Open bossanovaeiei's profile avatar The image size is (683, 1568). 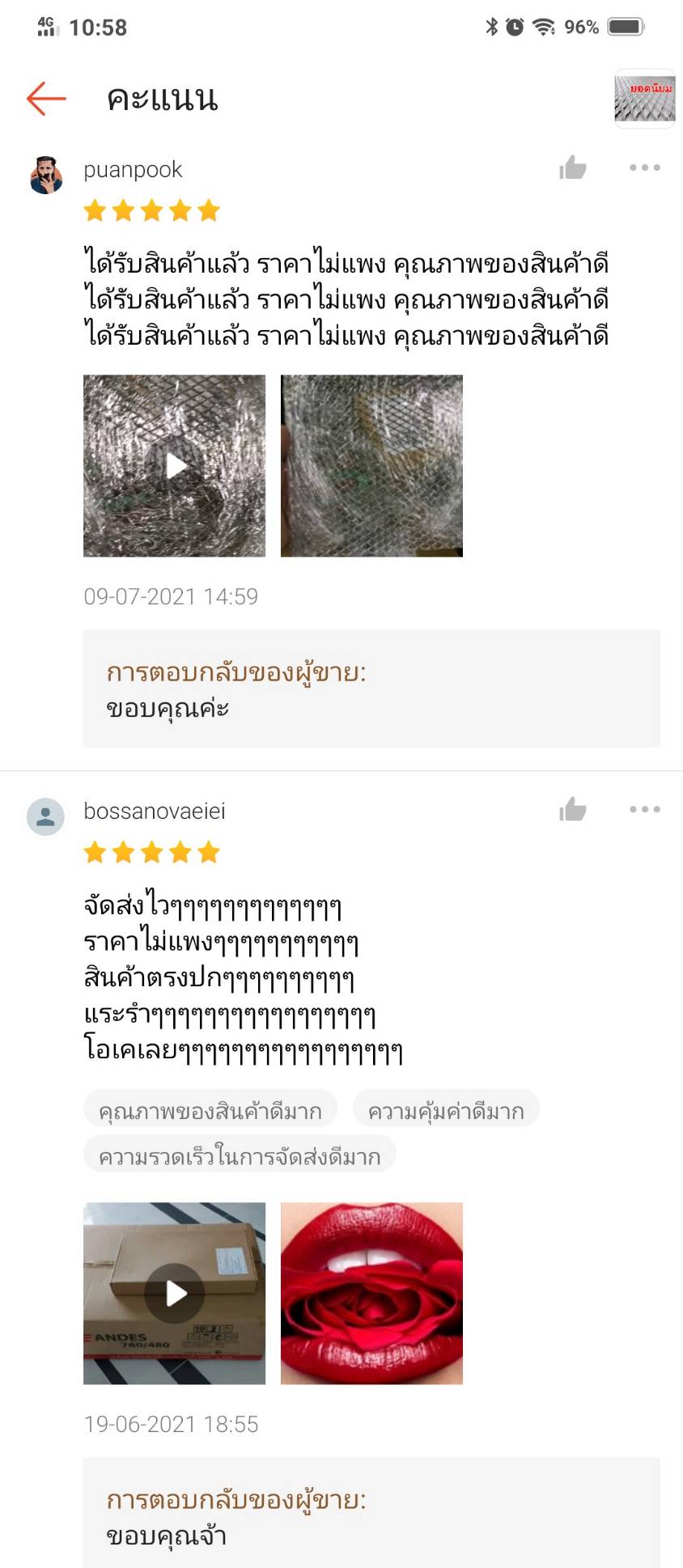[46, 816]
